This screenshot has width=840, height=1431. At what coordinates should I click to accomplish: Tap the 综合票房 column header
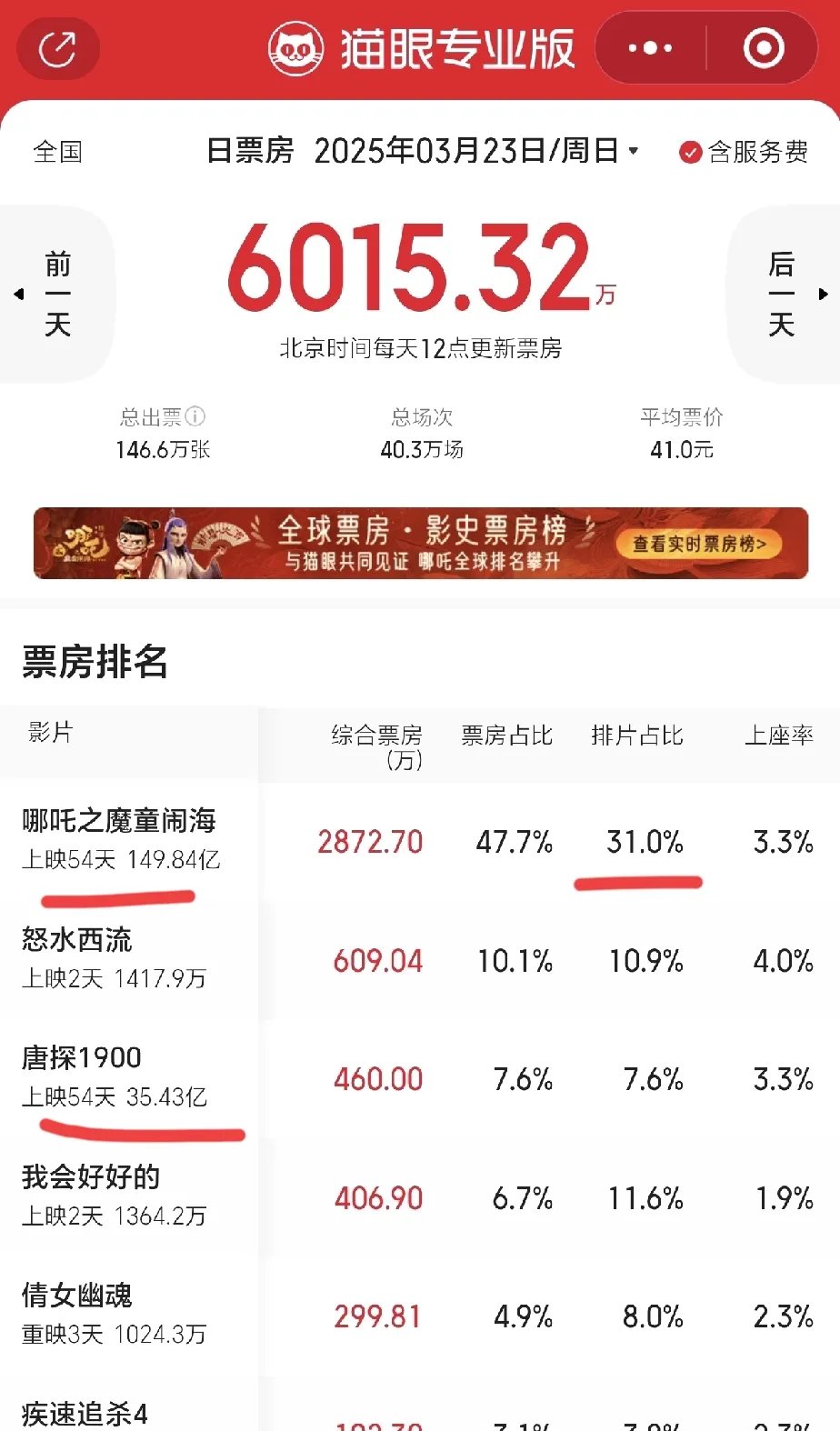pyautogui.click(x=375, y=735)
